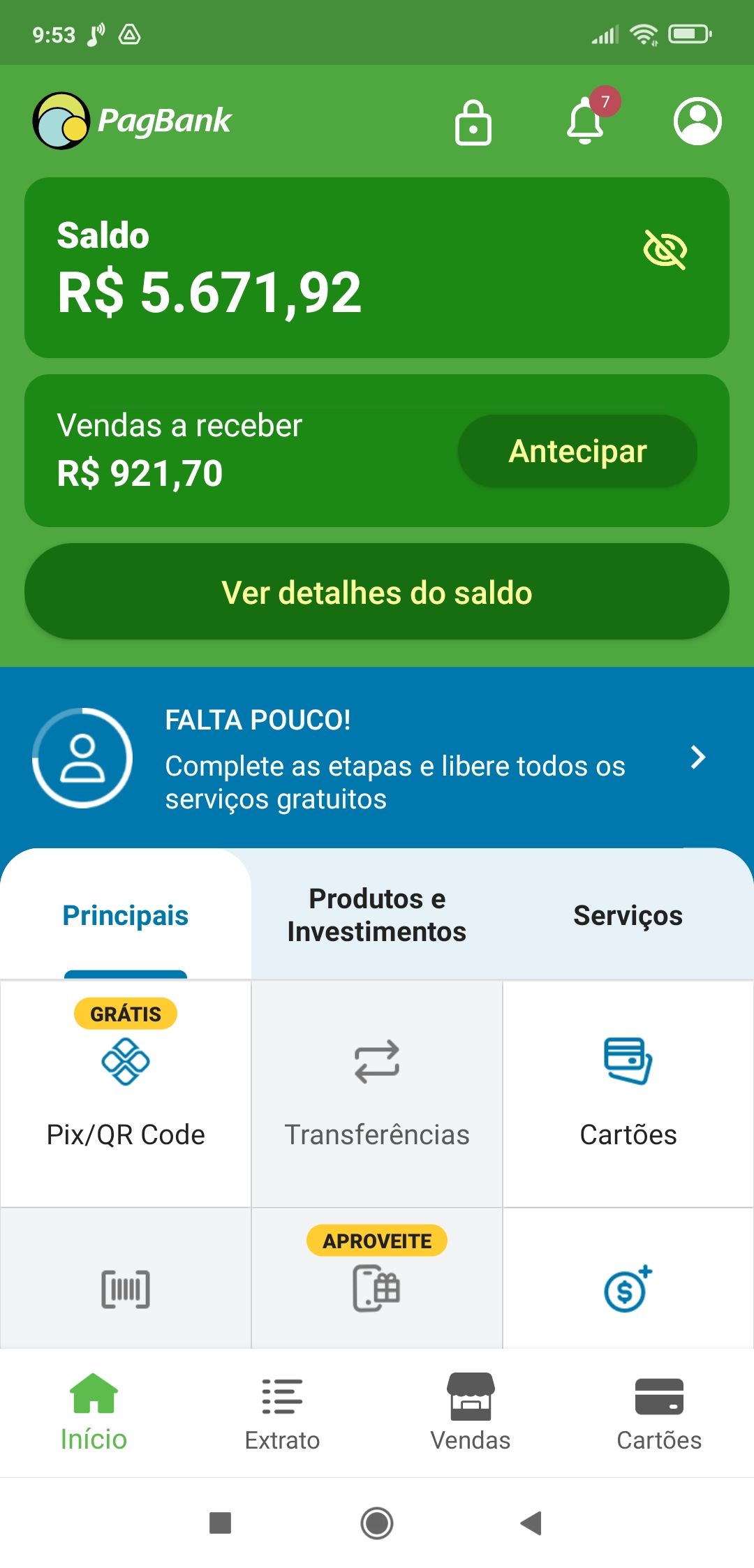The width and height of the screenshot is (754, 1568).
Task: Go to Cartões in bottom navigation
Action: tap(659, 1413)
